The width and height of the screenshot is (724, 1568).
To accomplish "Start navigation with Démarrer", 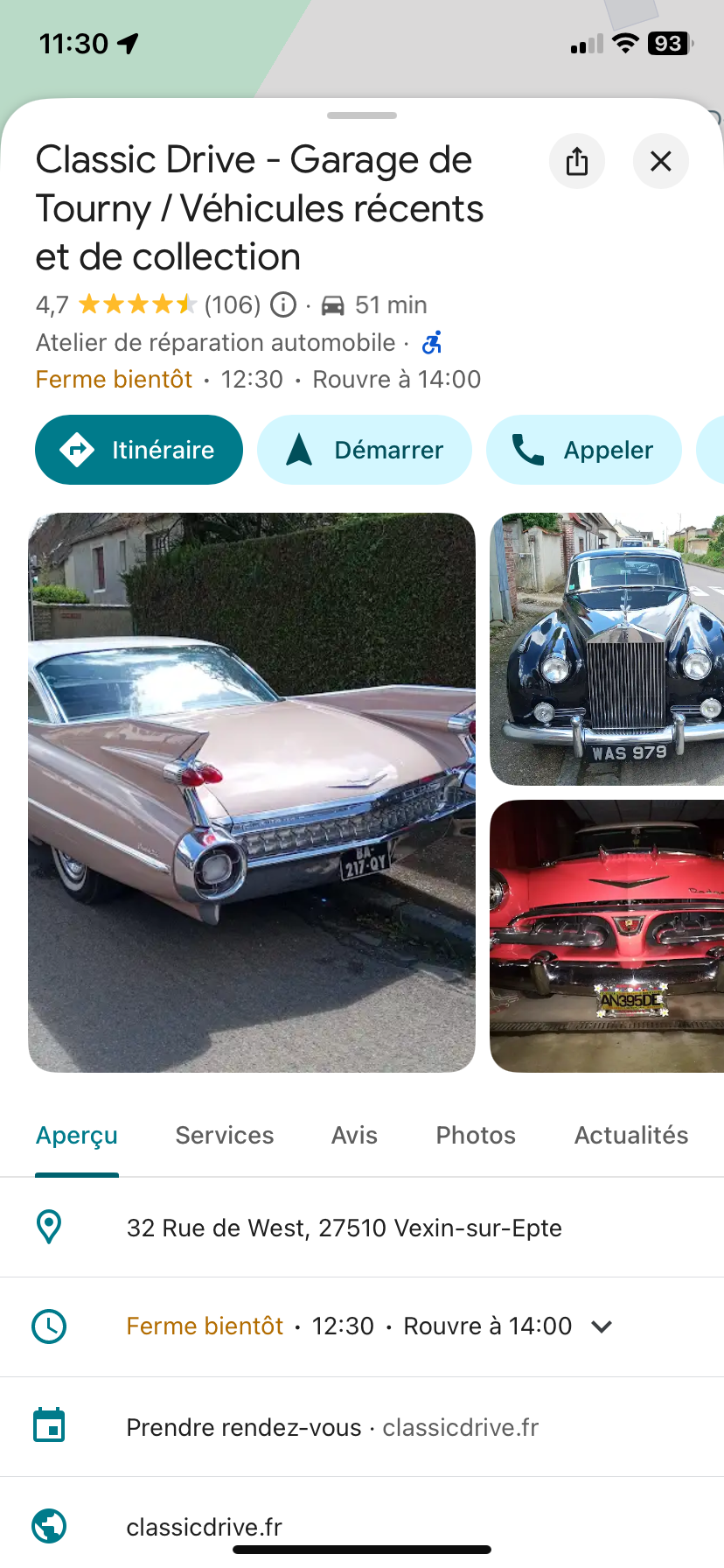I will click(x=365, y=450).
